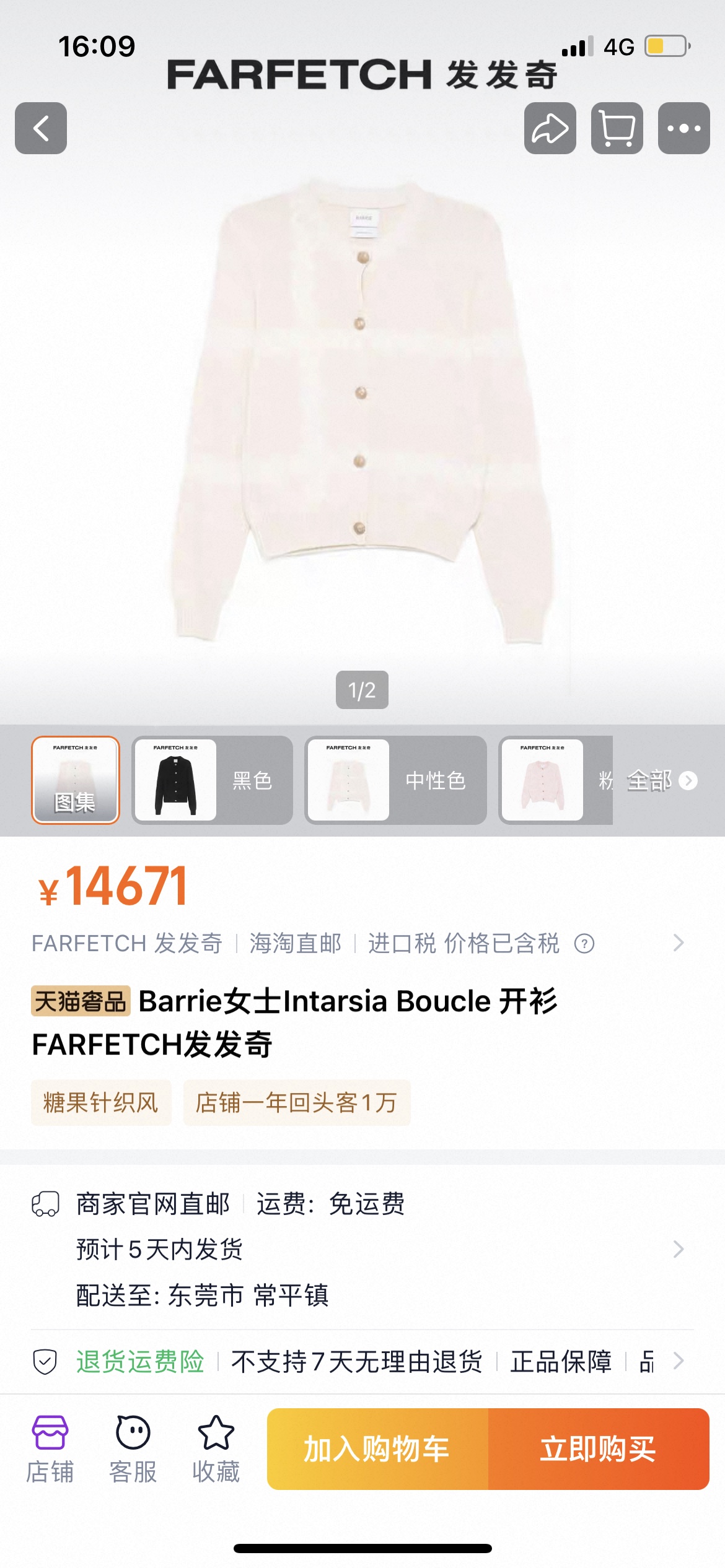
Task: Tap 加入购物车 to add to cart
Action: click(x=377, y=1449)
